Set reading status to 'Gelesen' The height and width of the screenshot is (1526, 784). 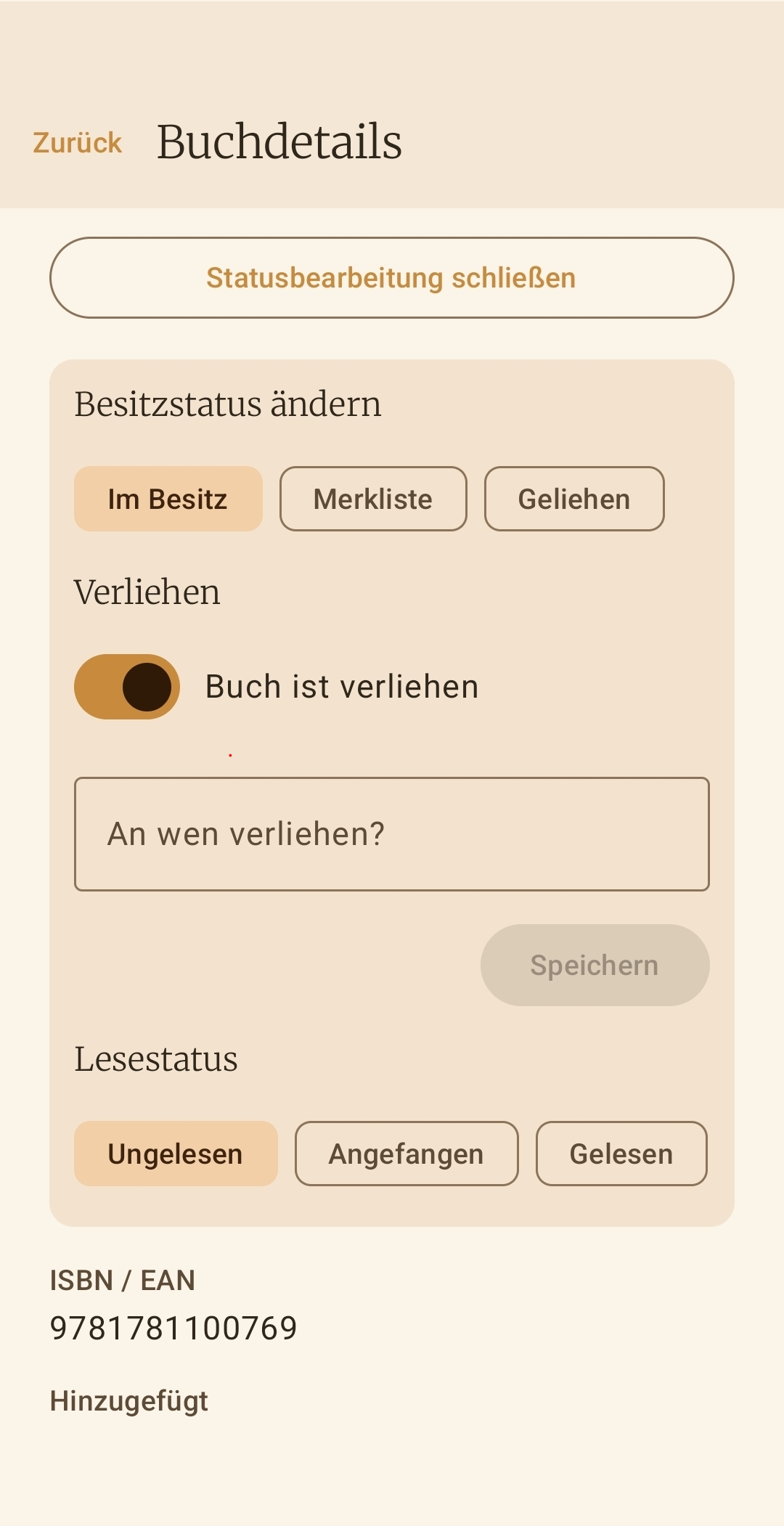point(621,1154)
